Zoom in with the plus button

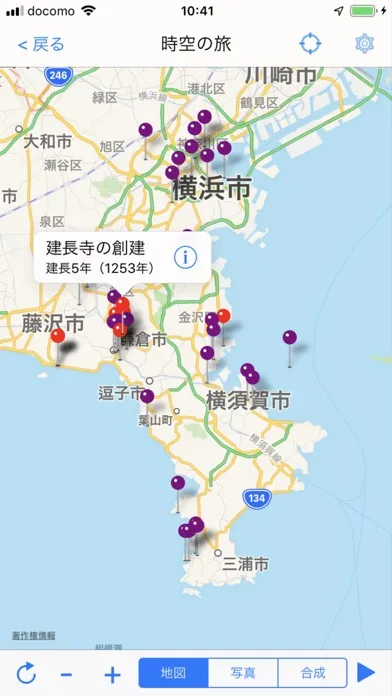coord(112,675)
